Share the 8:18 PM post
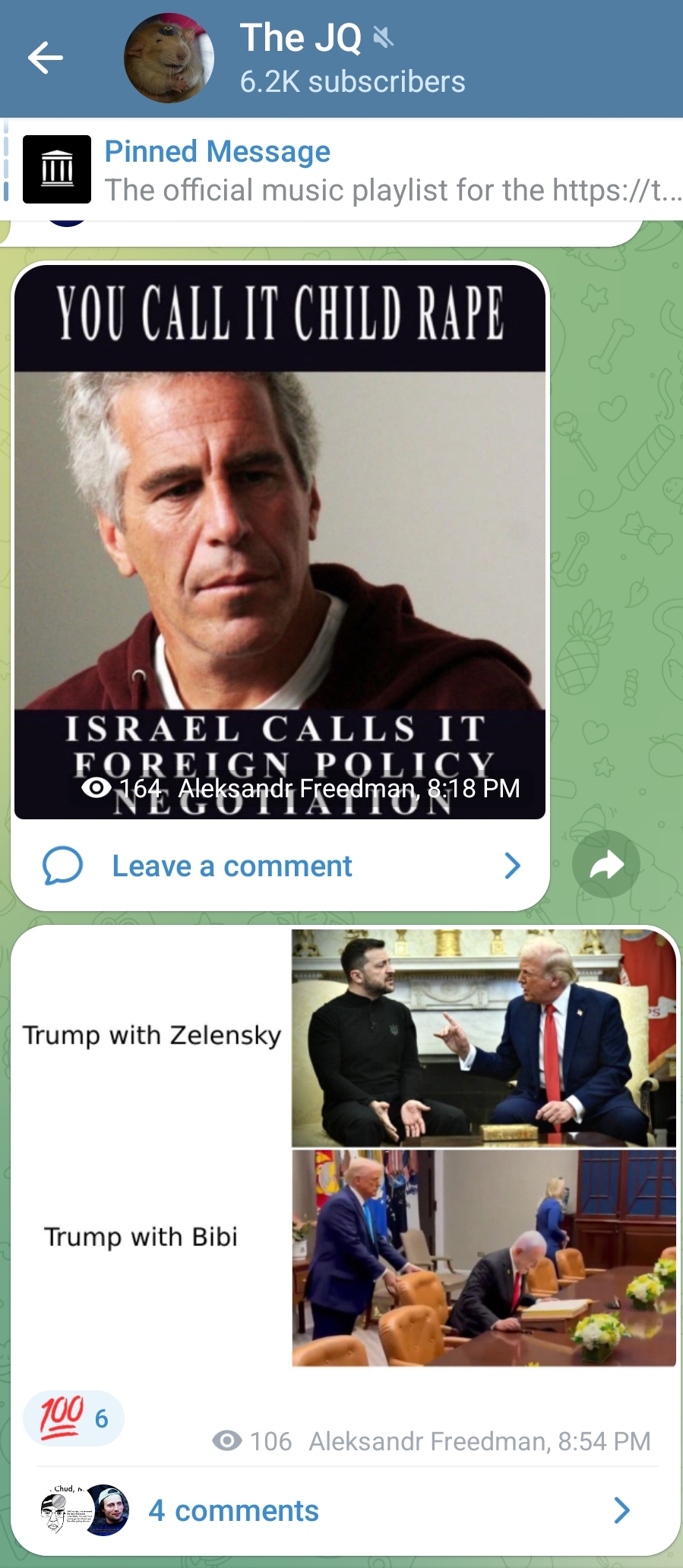683x1568 pixels. coord(606,865)
